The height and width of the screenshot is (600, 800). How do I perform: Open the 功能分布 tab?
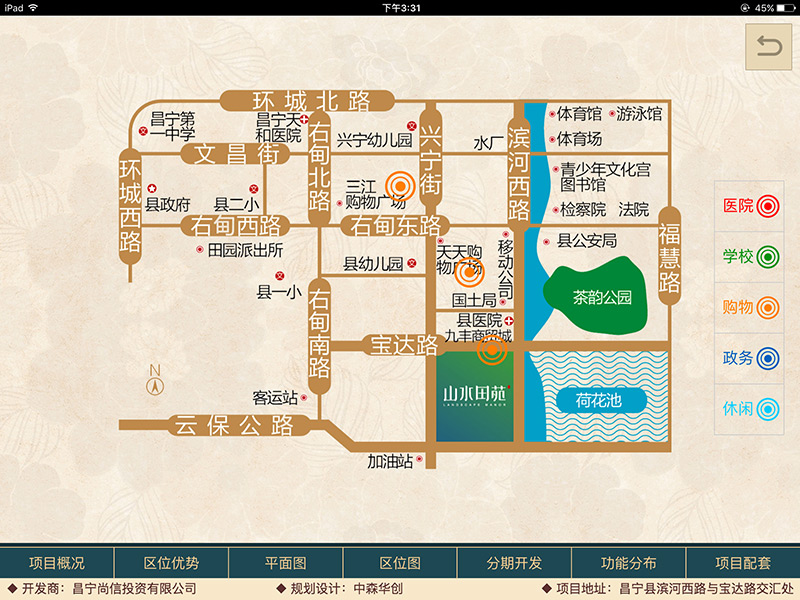tap(629, 563)
